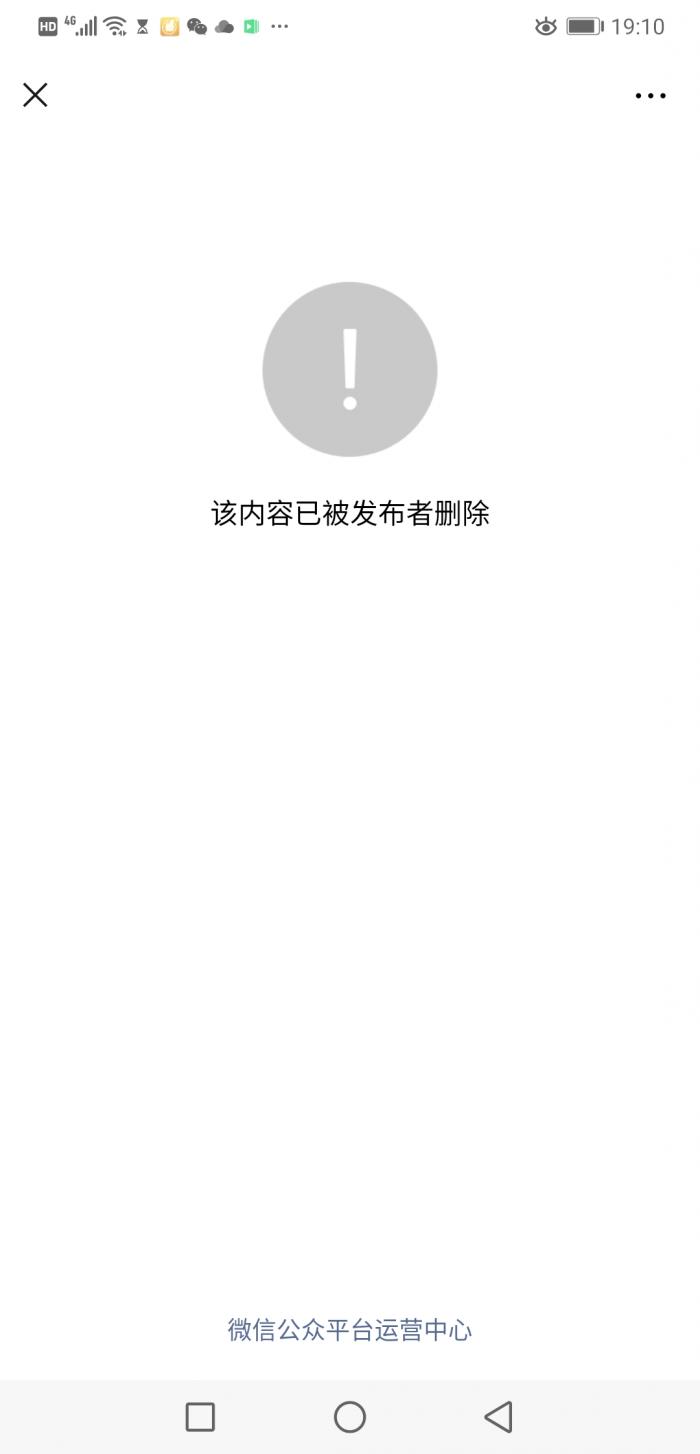Image resolution: width=700 pixels, height=1454 pixels.
Task: Close this deleted content page
Action: click(35, 95)
